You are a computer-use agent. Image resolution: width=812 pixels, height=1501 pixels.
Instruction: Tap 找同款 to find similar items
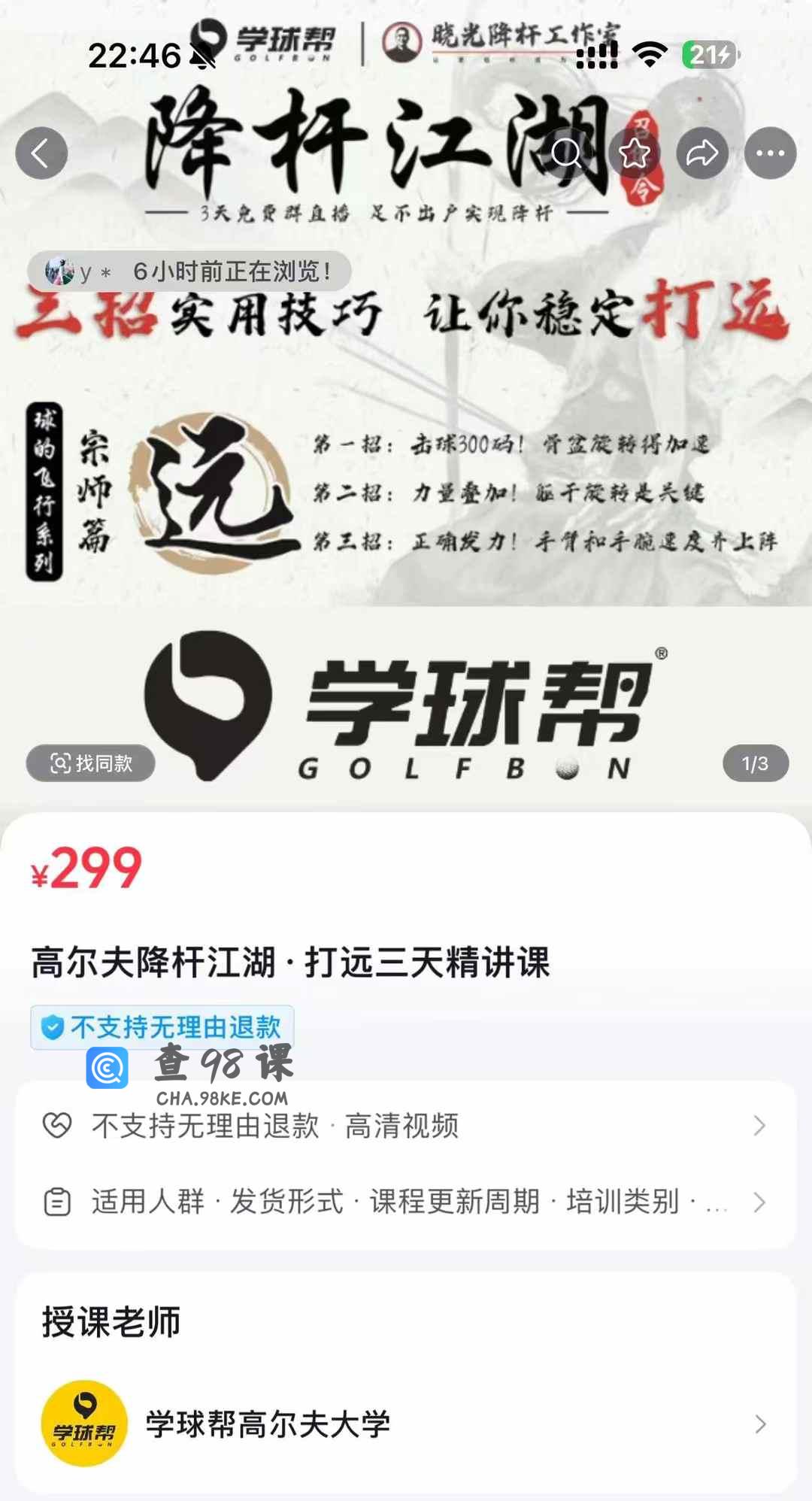[91, 763]
